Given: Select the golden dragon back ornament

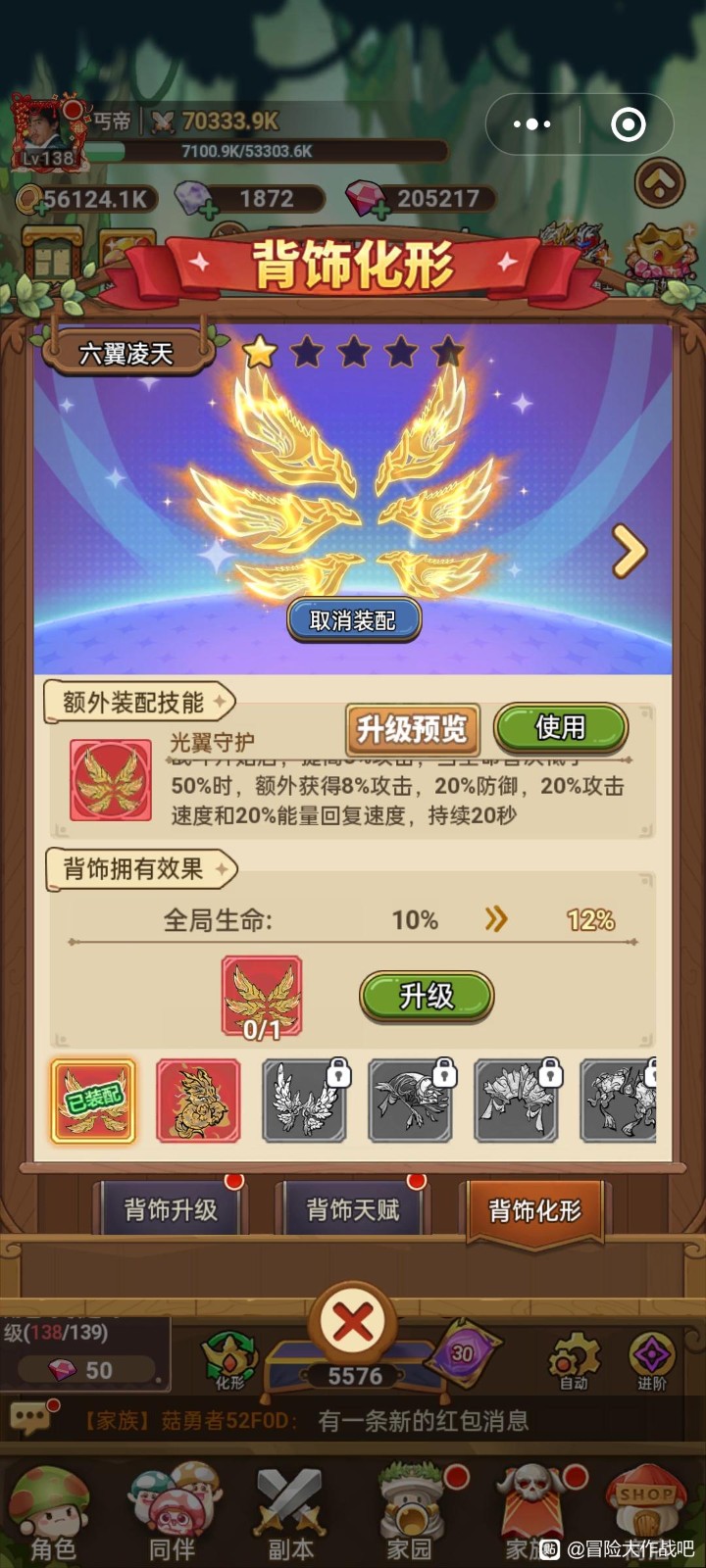Looking at the screenshot, I should (198, 1101).
